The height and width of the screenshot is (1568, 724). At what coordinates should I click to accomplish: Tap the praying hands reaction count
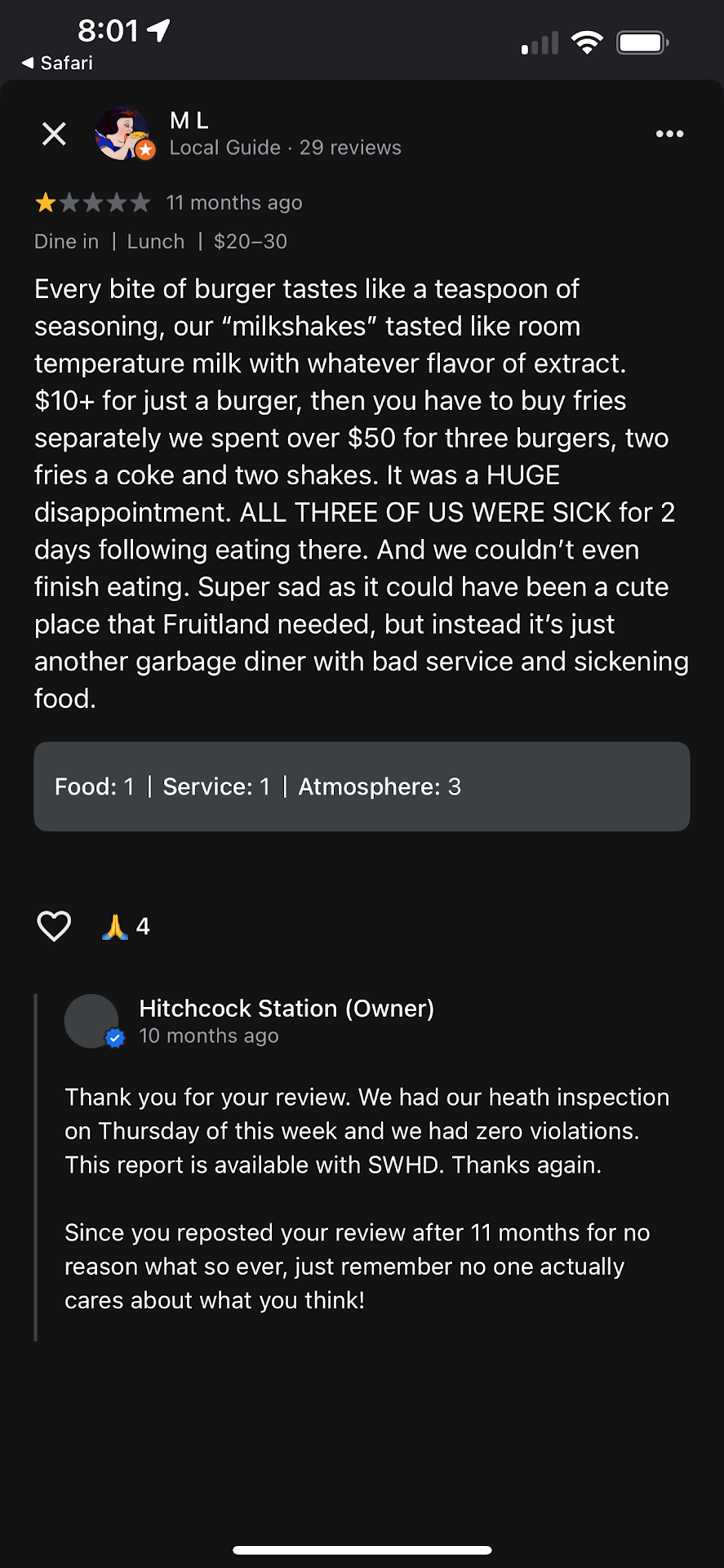pyautogui.click(x=126, y=926)
